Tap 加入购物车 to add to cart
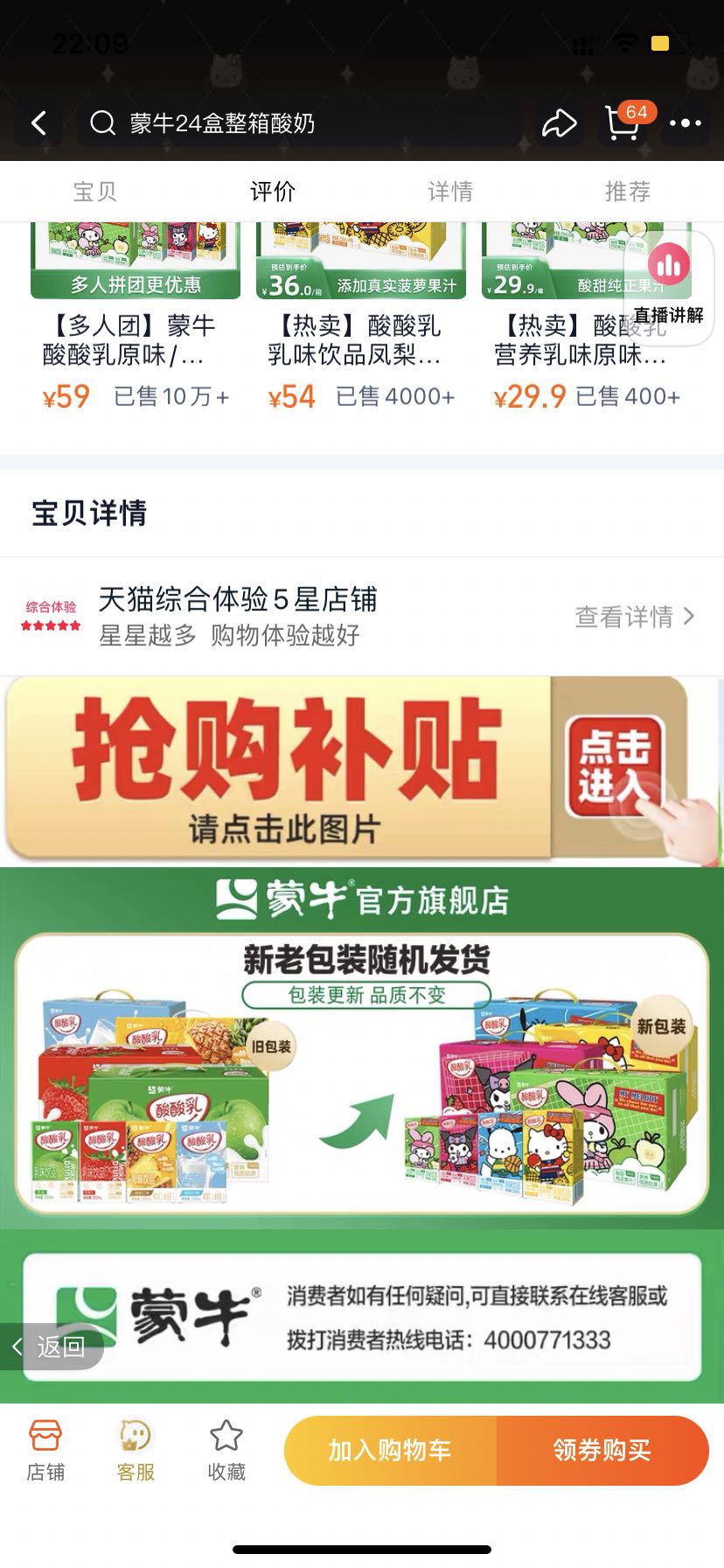 pos(390,1450)
